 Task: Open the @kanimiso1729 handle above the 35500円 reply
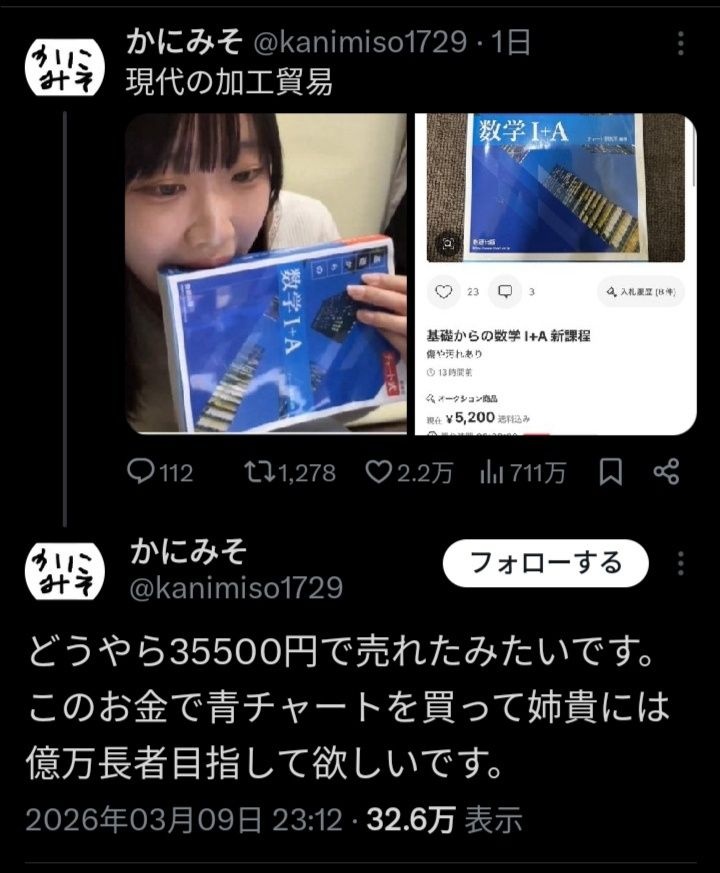(236, 587)
